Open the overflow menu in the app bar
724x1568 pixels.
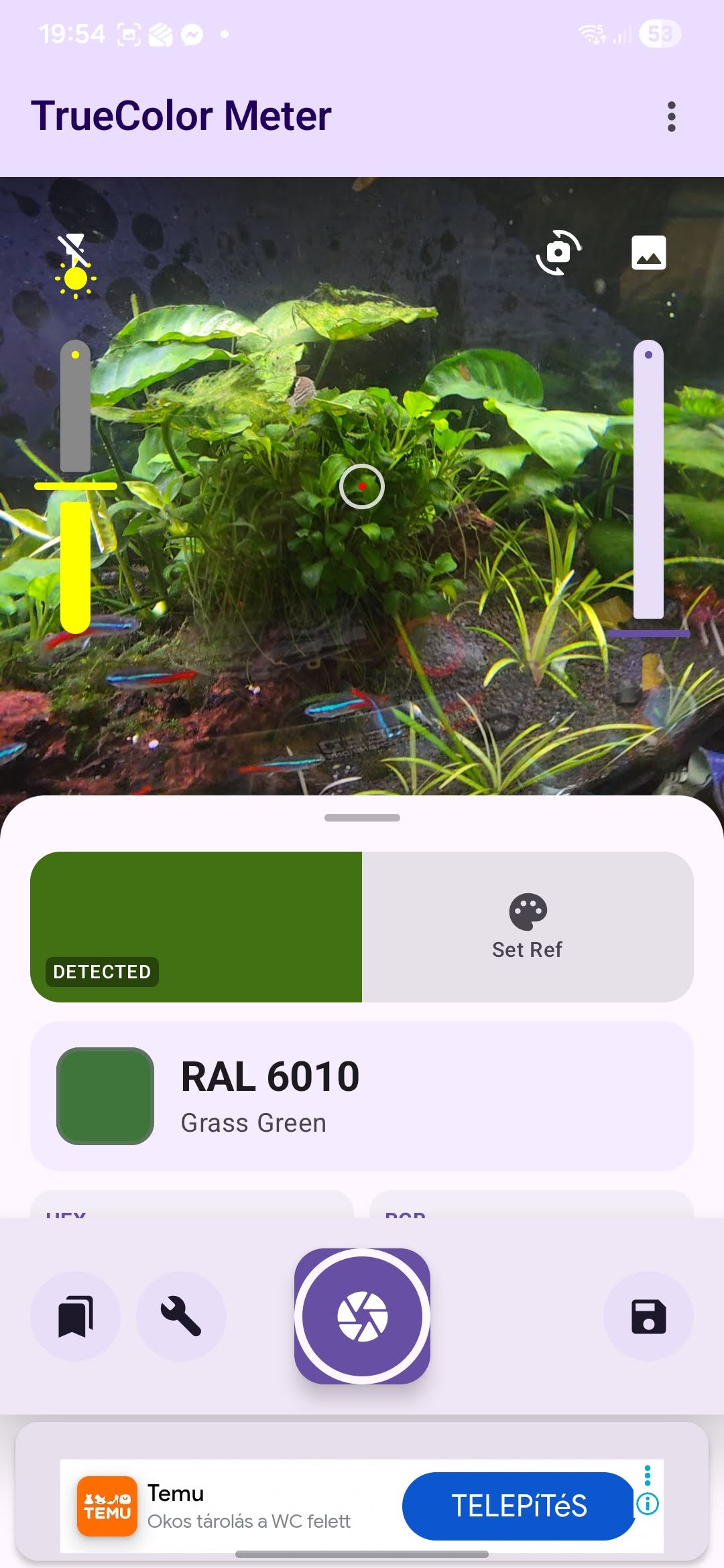tap(671, 117)
